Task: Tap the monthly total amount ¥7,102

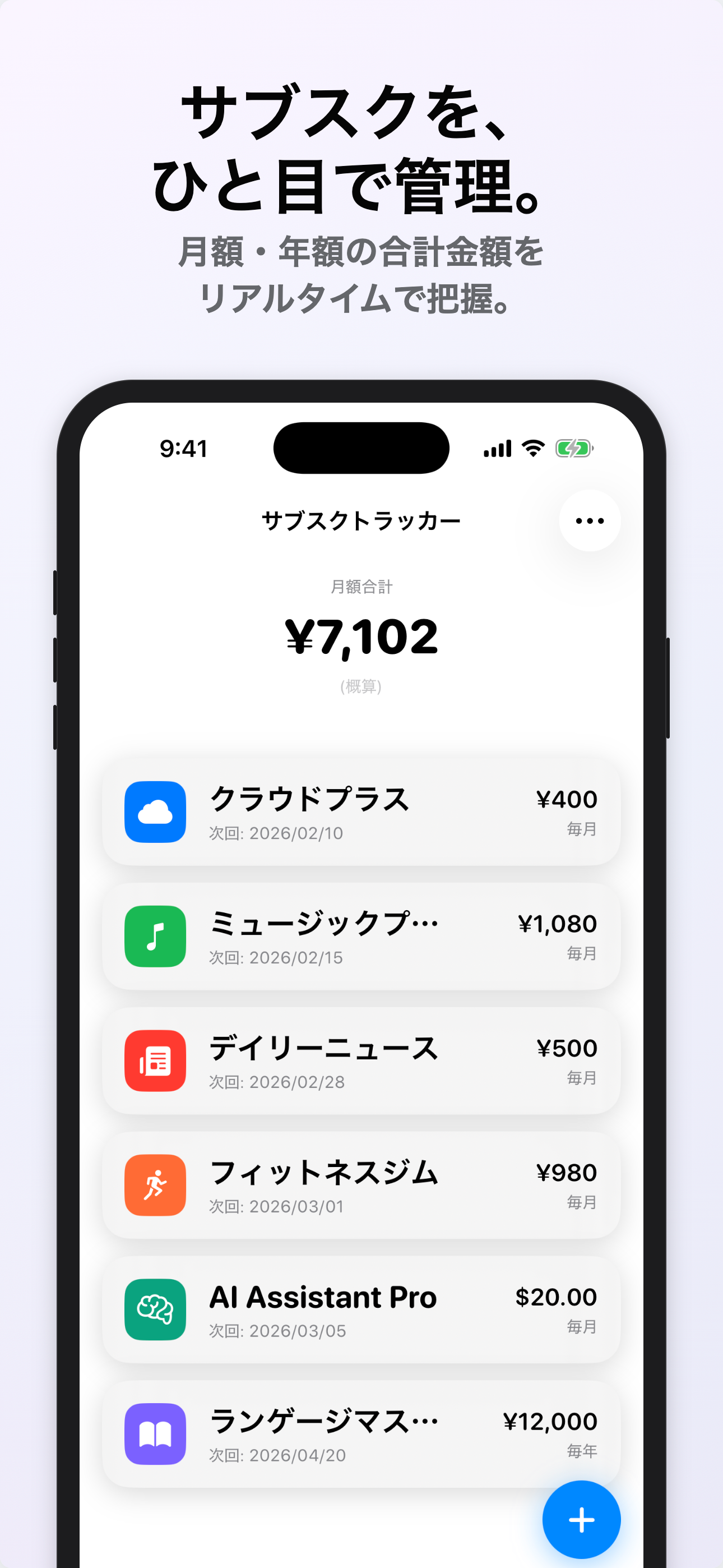Action: tap(361, 637)
